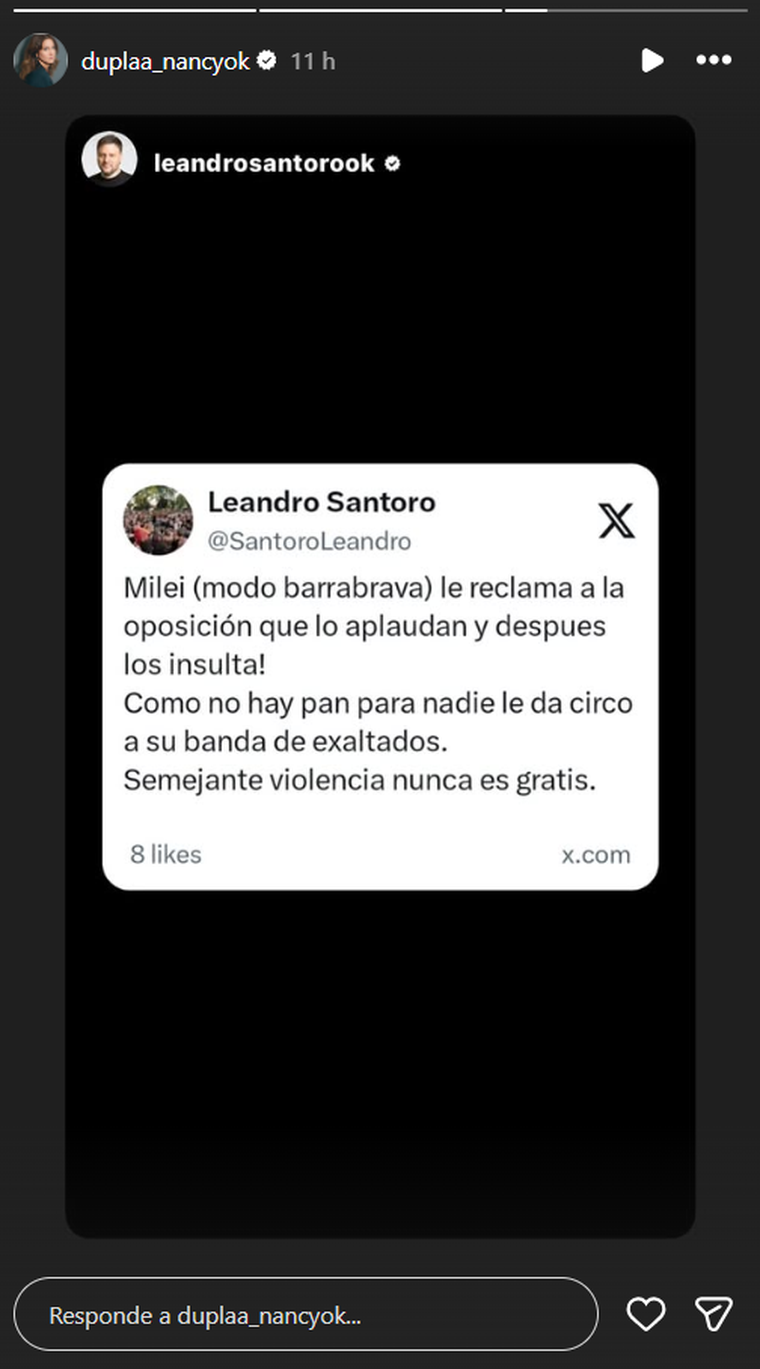The image size is (760, 1369).
Task: Open the story options ellipsis menu
Action: [714, 61]
